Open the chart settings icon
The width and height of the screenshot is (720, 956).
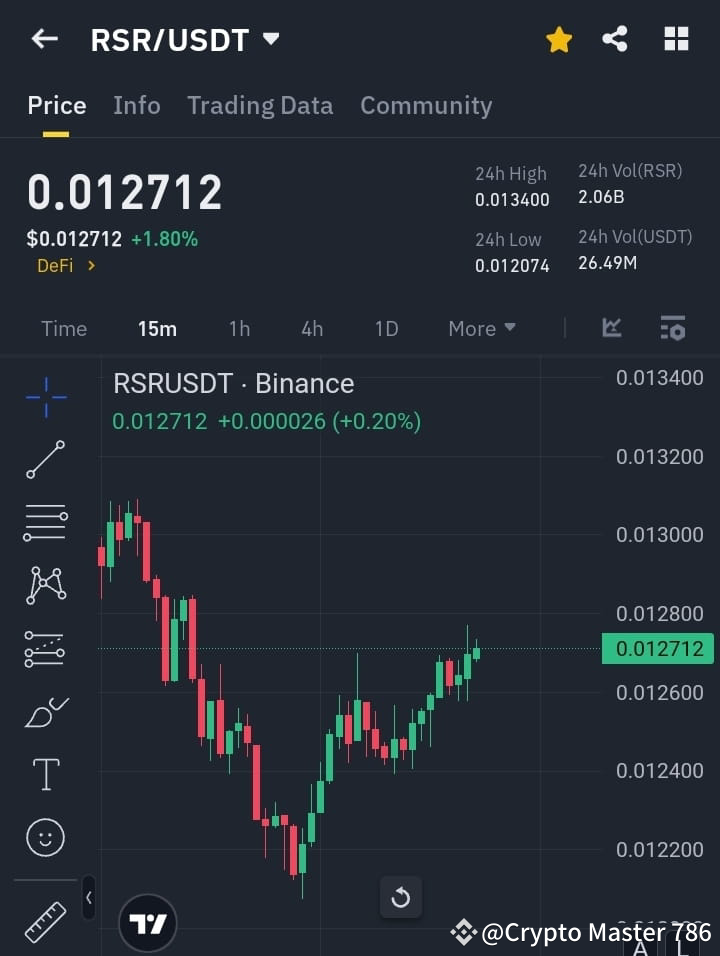pos(673,328)
